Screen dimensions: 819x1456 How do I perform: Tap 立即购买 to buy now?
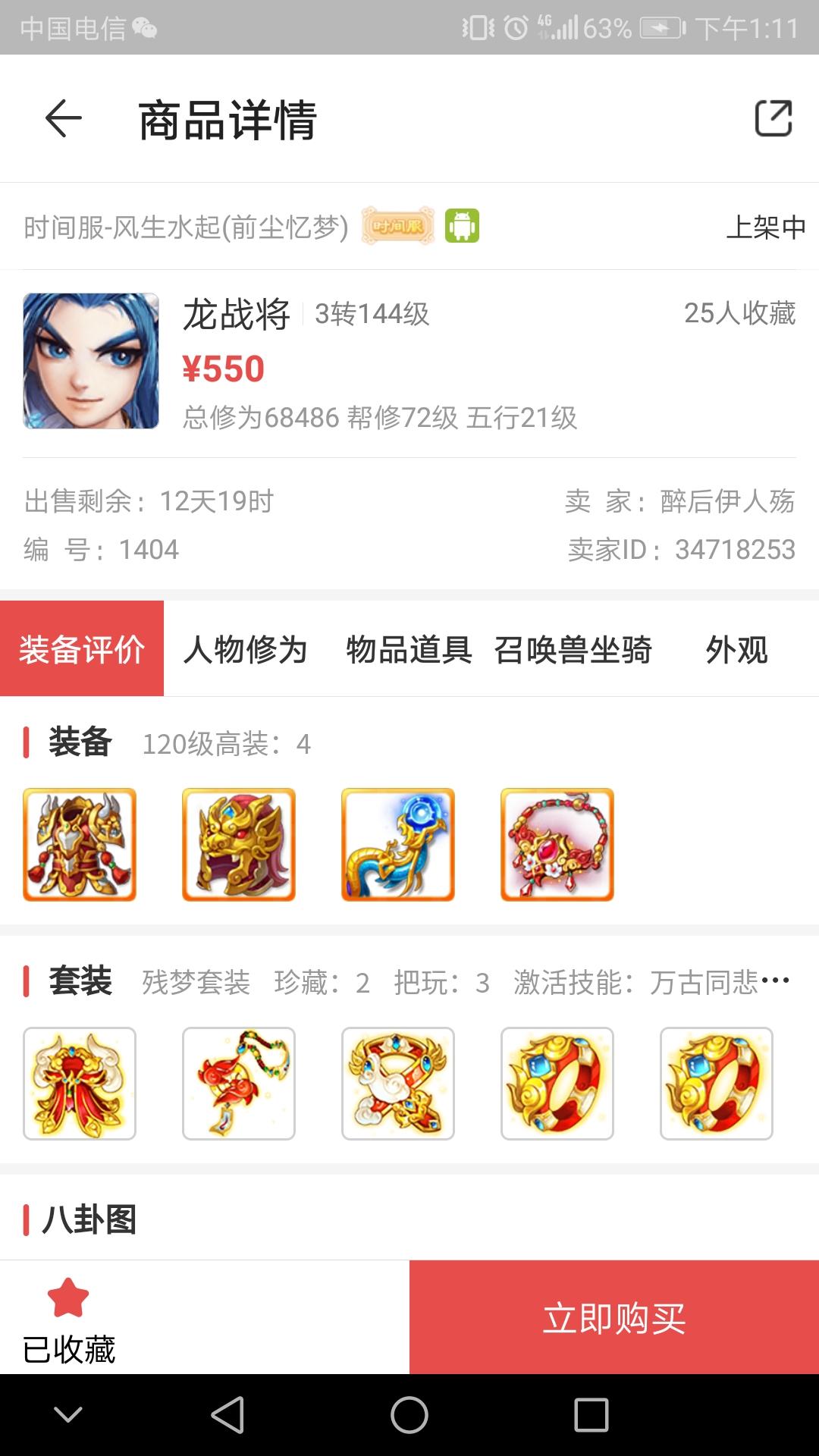pos(613,1317)
